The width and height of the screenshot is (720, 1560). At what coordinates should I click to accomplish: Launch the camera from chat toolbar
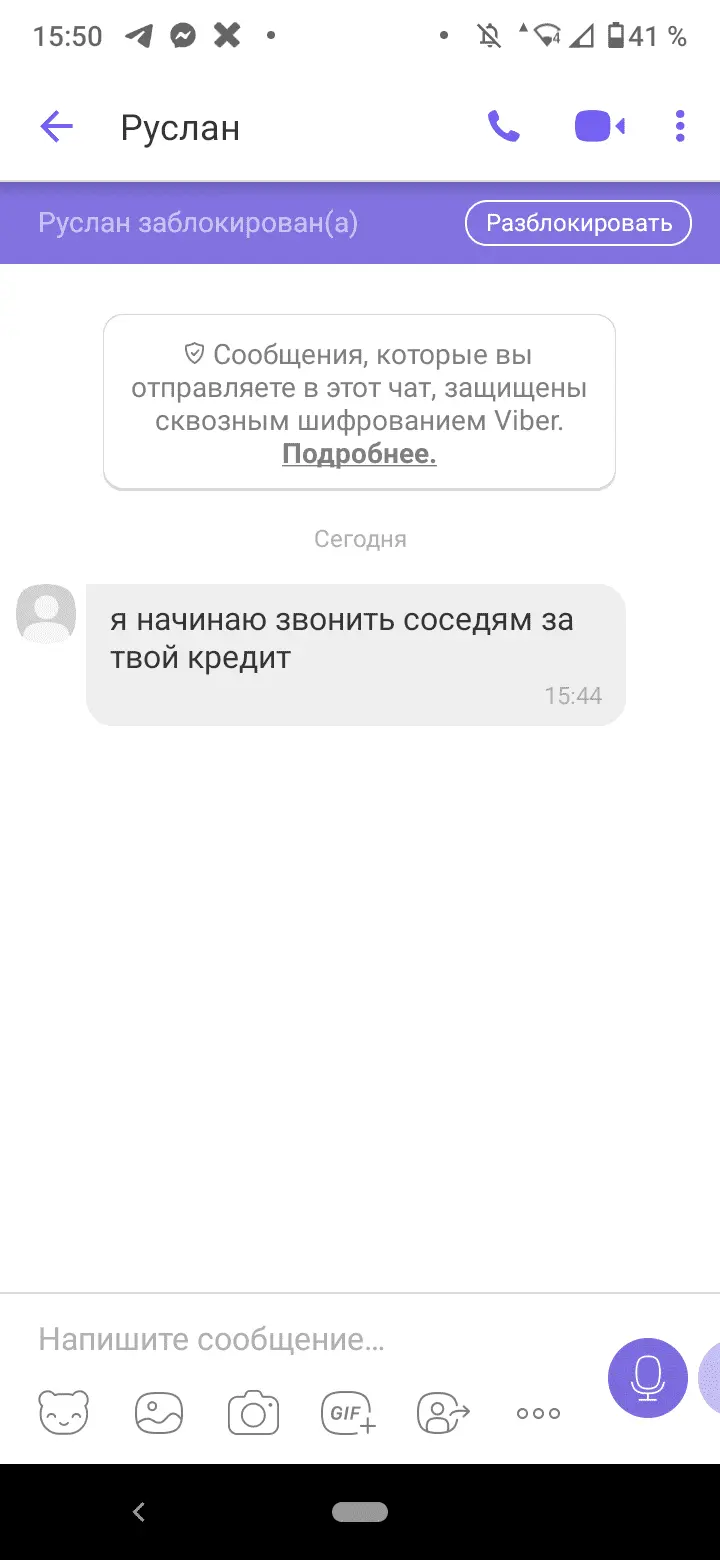click(x=253, y=1413)
